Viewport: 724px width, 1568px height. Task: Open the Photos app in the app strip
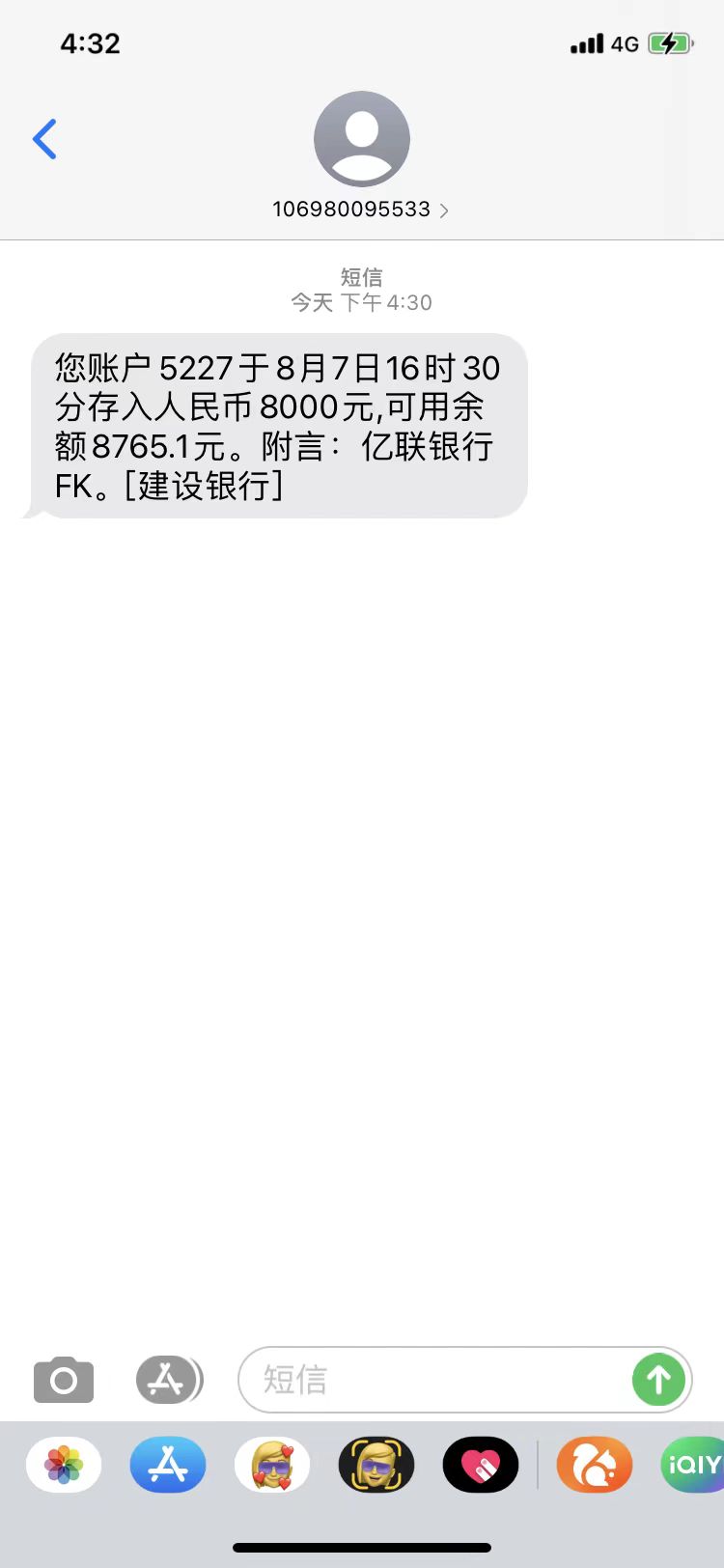(64, 1465)
